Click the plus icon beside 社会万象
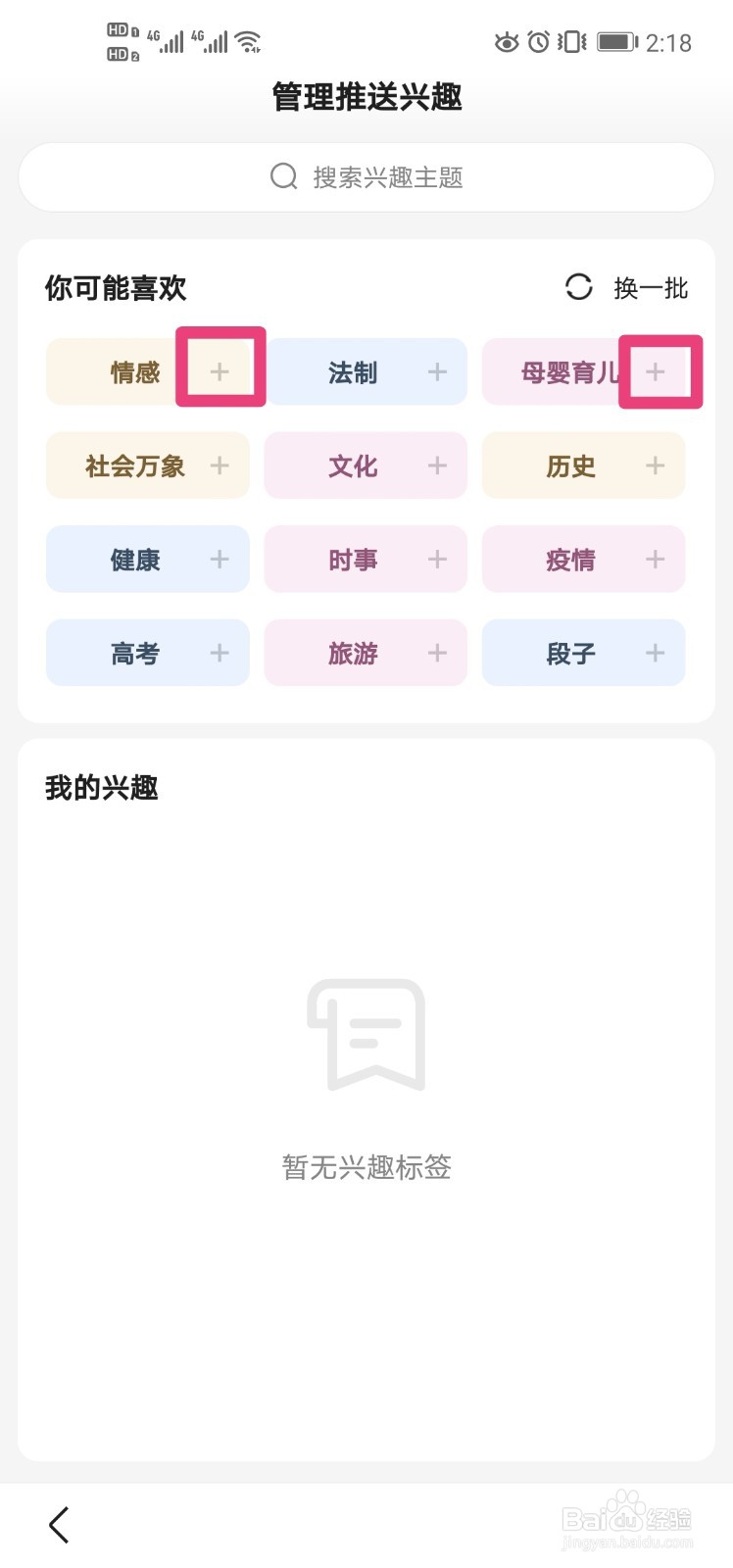The width and height of the screenshot is (733, 1568). click(220, 465)
